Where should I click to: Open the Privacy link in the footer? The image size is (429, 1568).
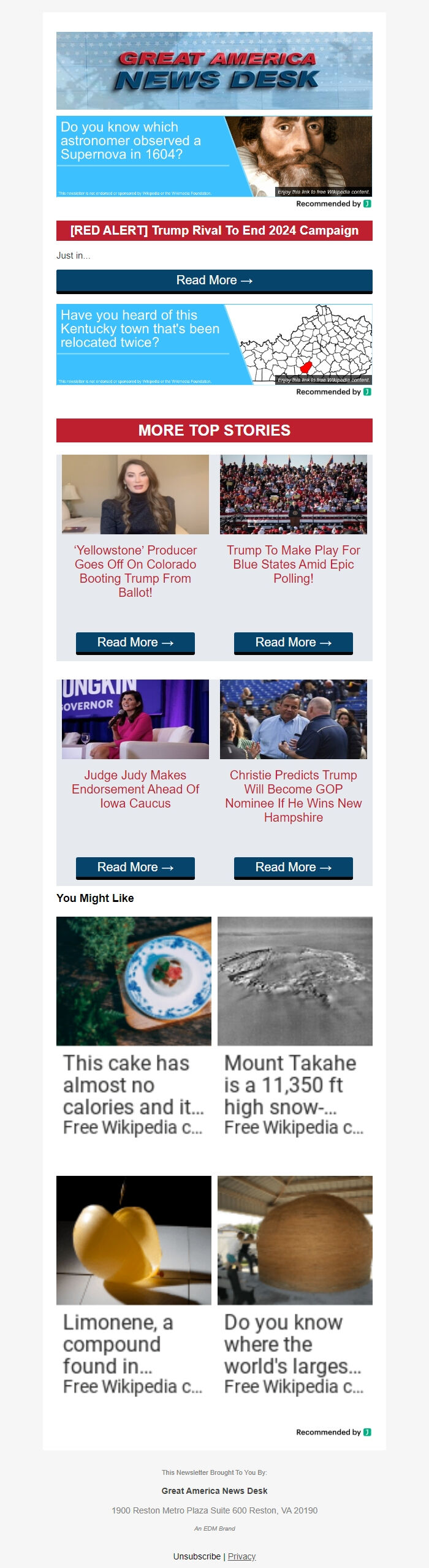(x=241, y=1556)
